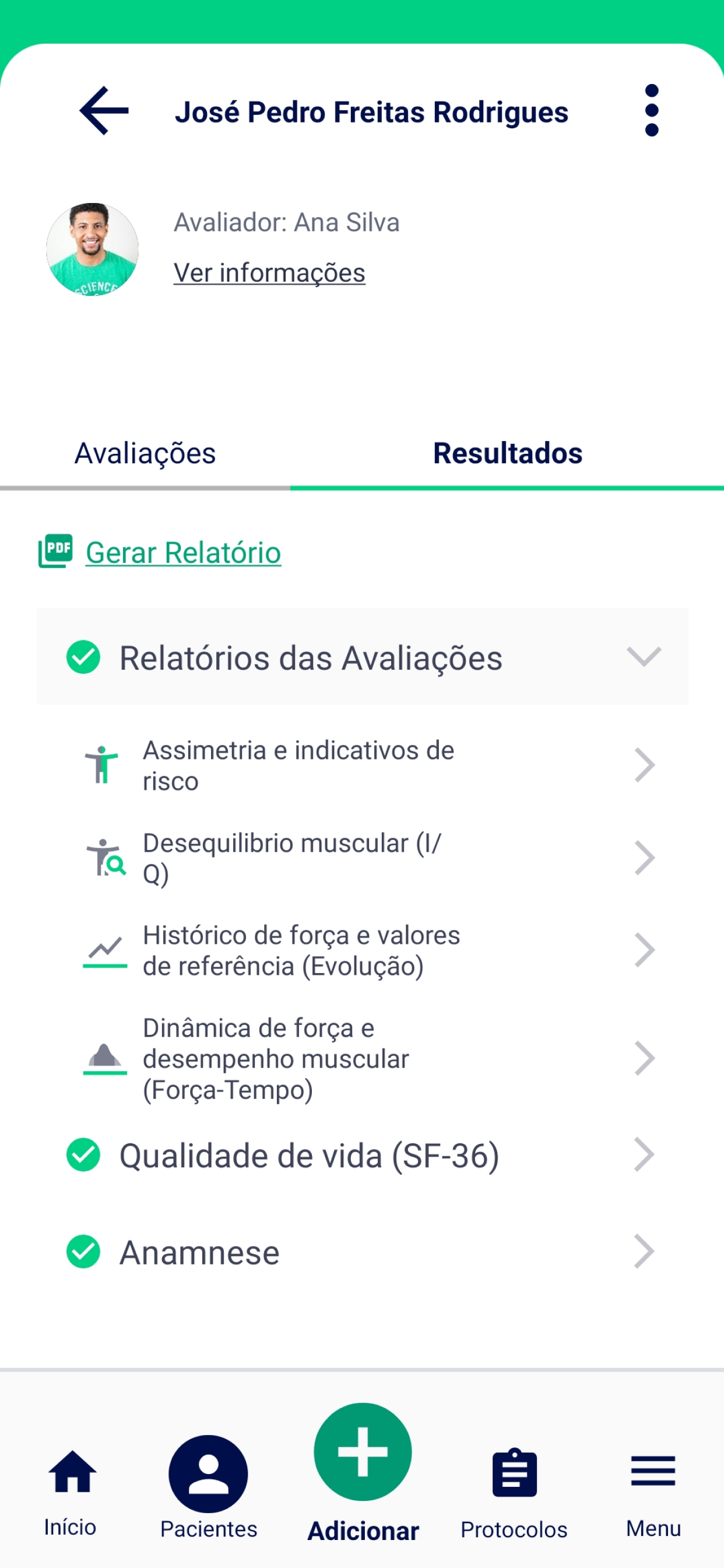
Task: Tap the Ver informações link
Action: click(x=269, y=272)
